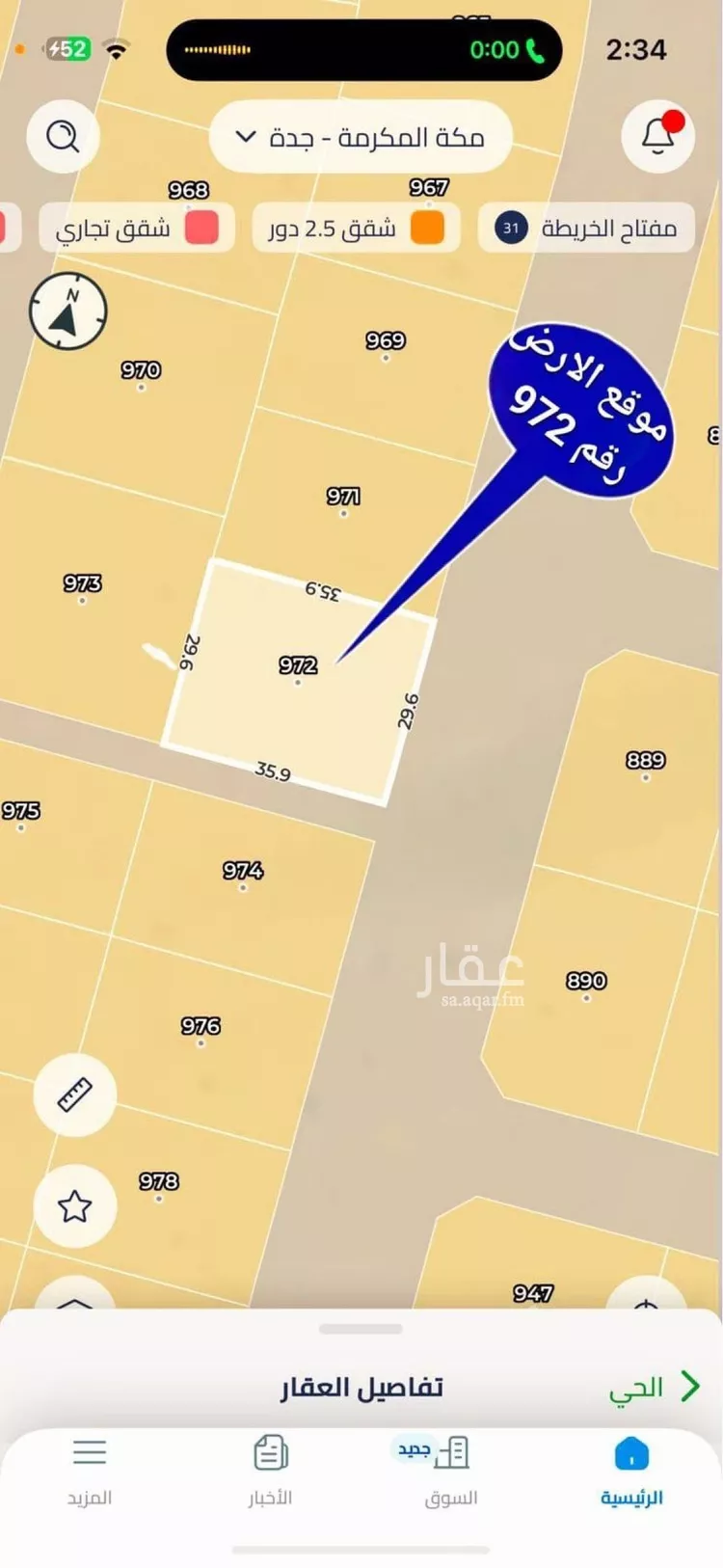Select the شقق 2.5 دور chip
723x1568 pixels.
(356, 229)
